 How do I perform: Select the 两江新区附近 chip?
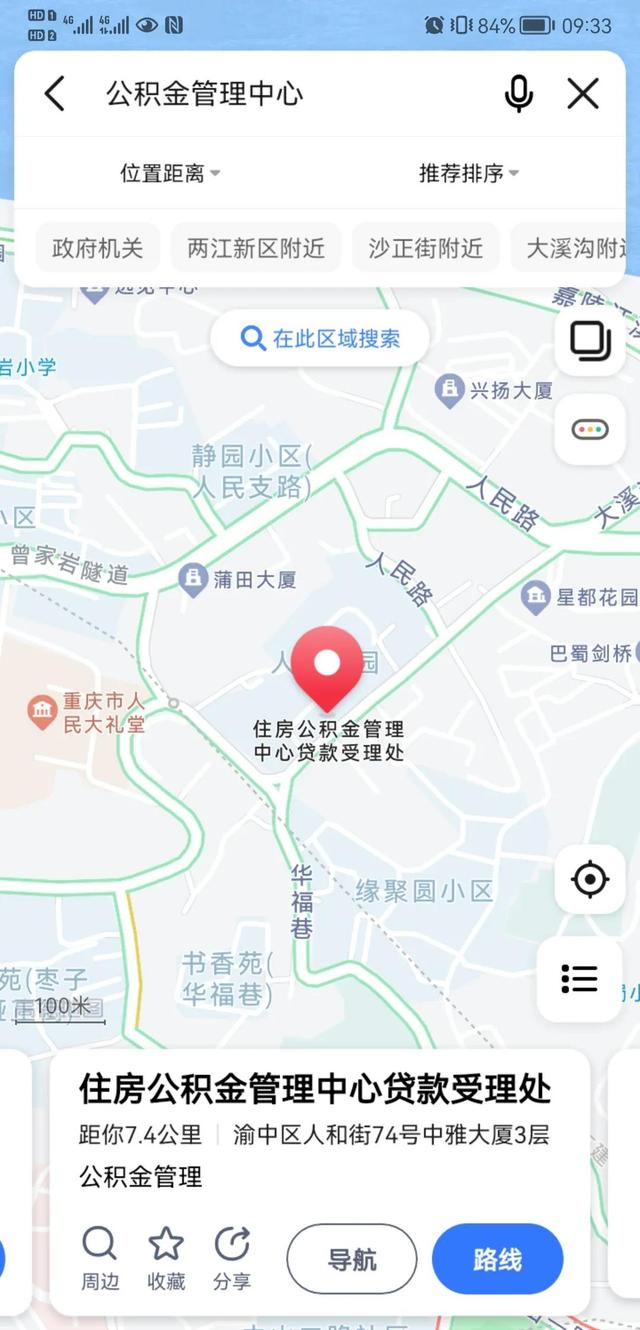(x=256, y=248)
